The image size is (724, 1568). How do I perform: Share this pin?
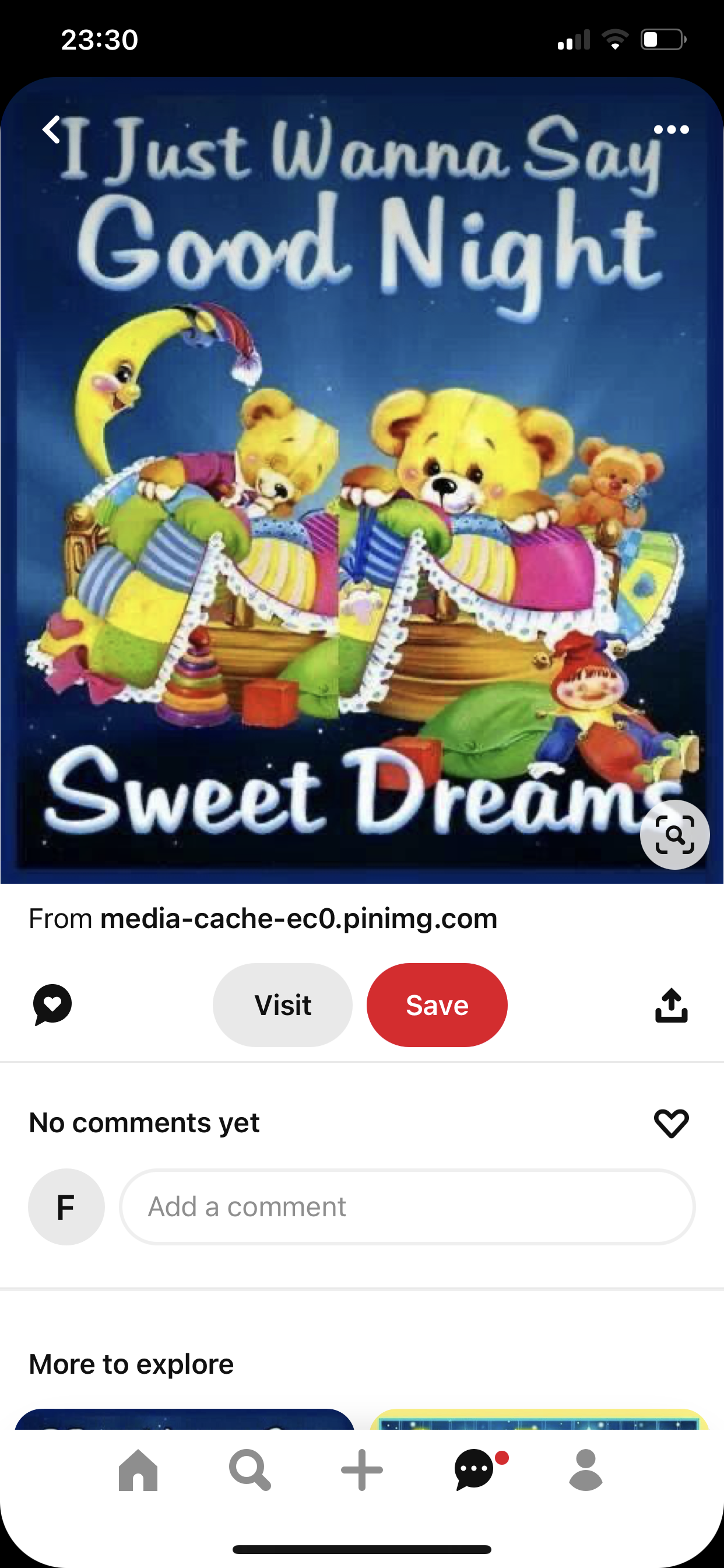coord(671,1005)
